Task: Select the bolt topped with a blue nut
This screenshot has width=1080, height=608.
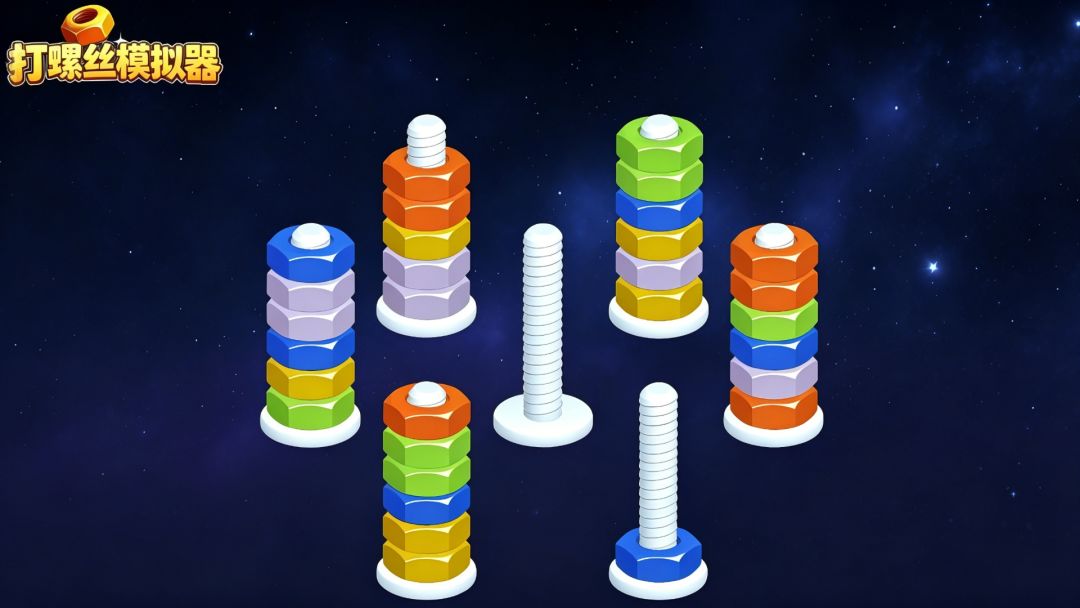Action: [310, 330]
